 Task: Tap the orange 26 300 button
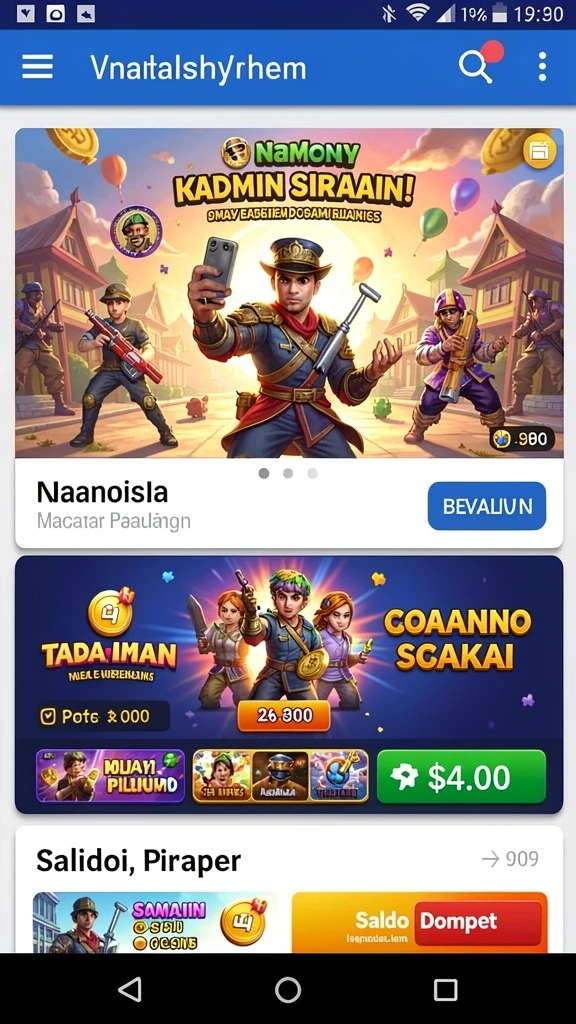coord(284,716)
